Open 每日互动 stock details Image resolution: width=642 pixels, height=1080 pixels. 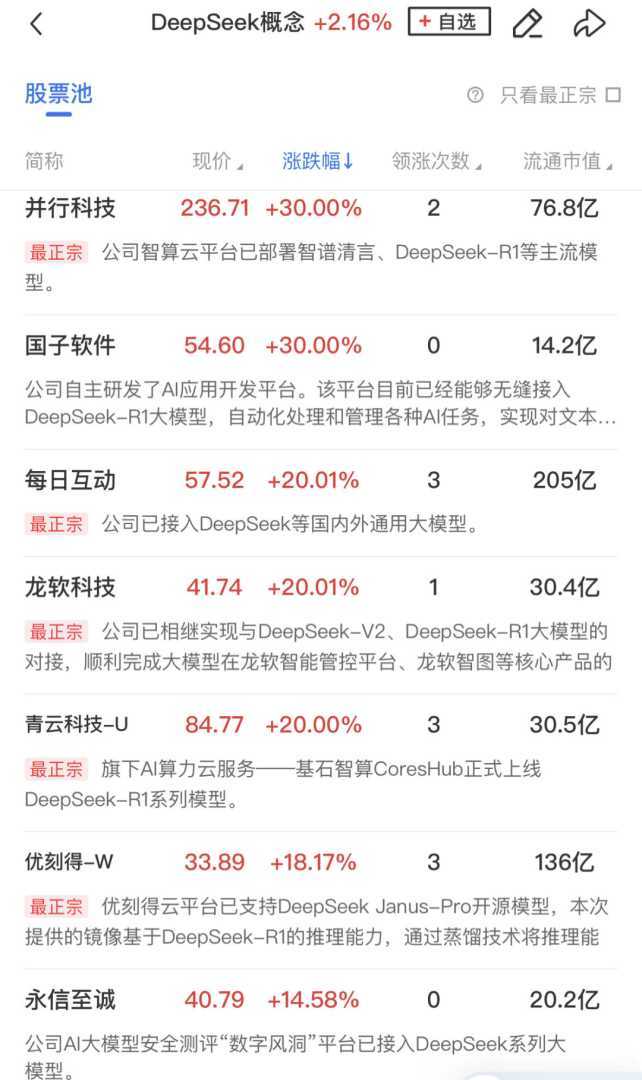point(70,480)
